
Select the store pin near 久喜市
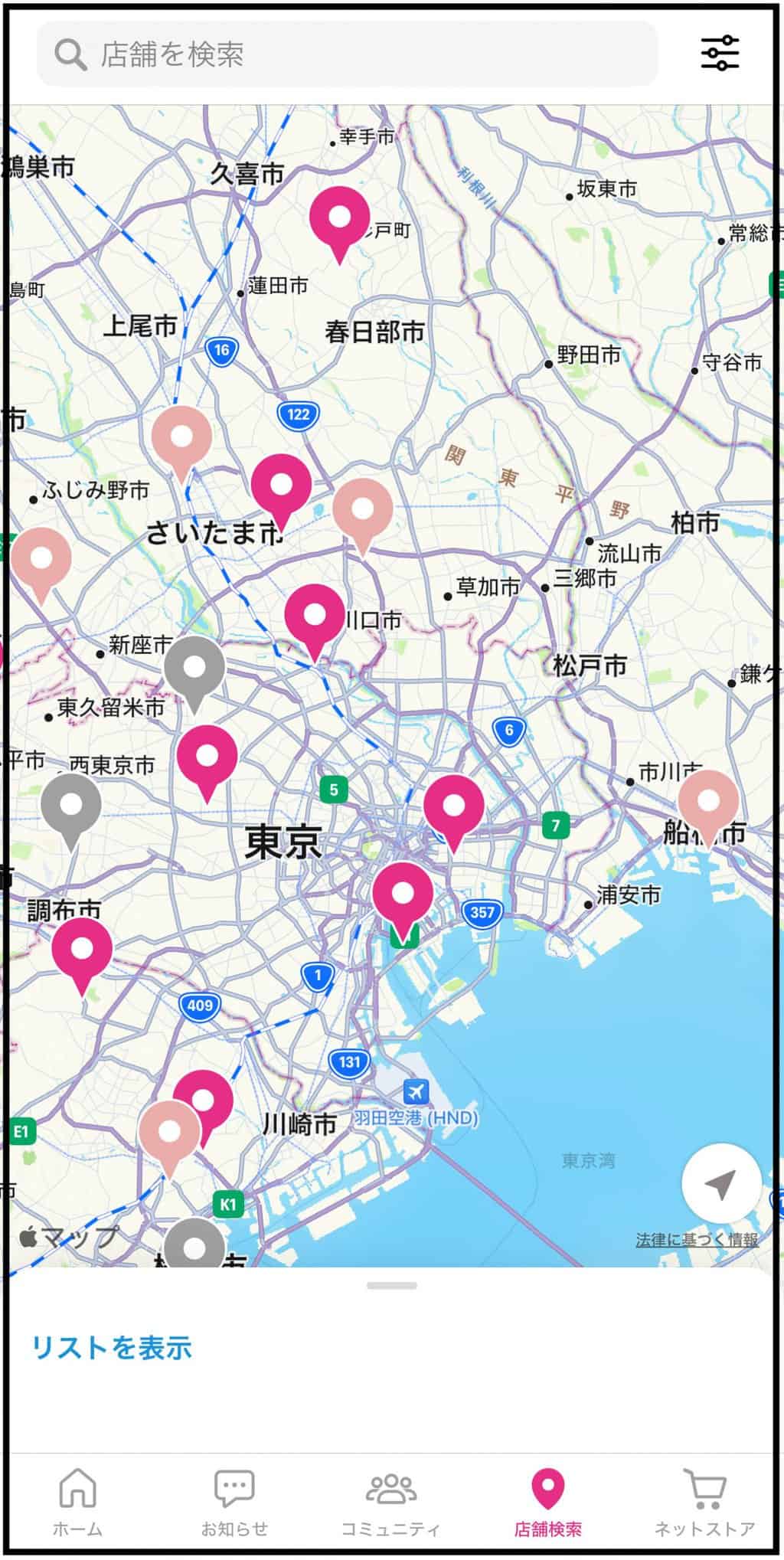pos(339,217)
